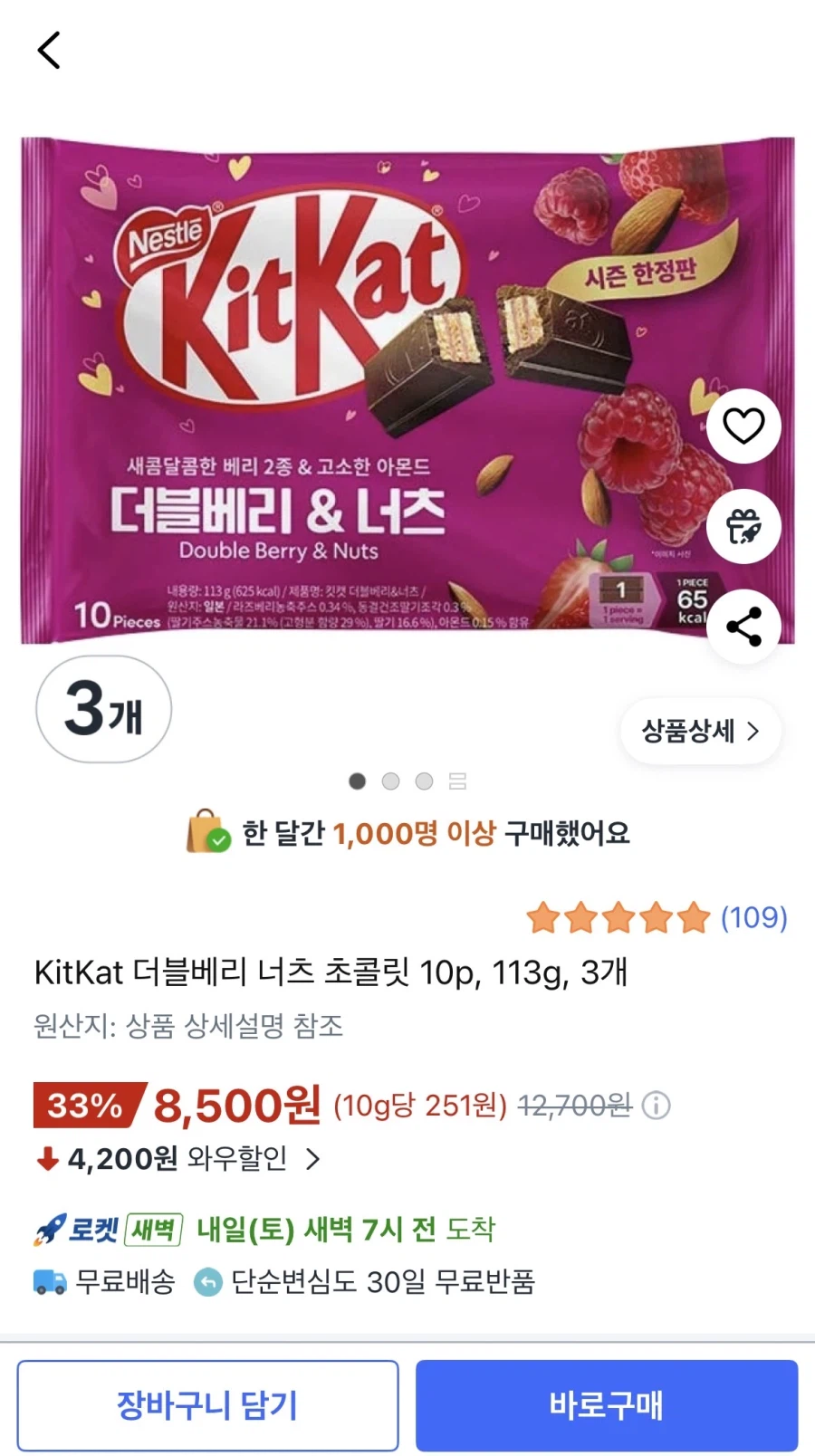Select the third image carousel dot

coord(424,781)
